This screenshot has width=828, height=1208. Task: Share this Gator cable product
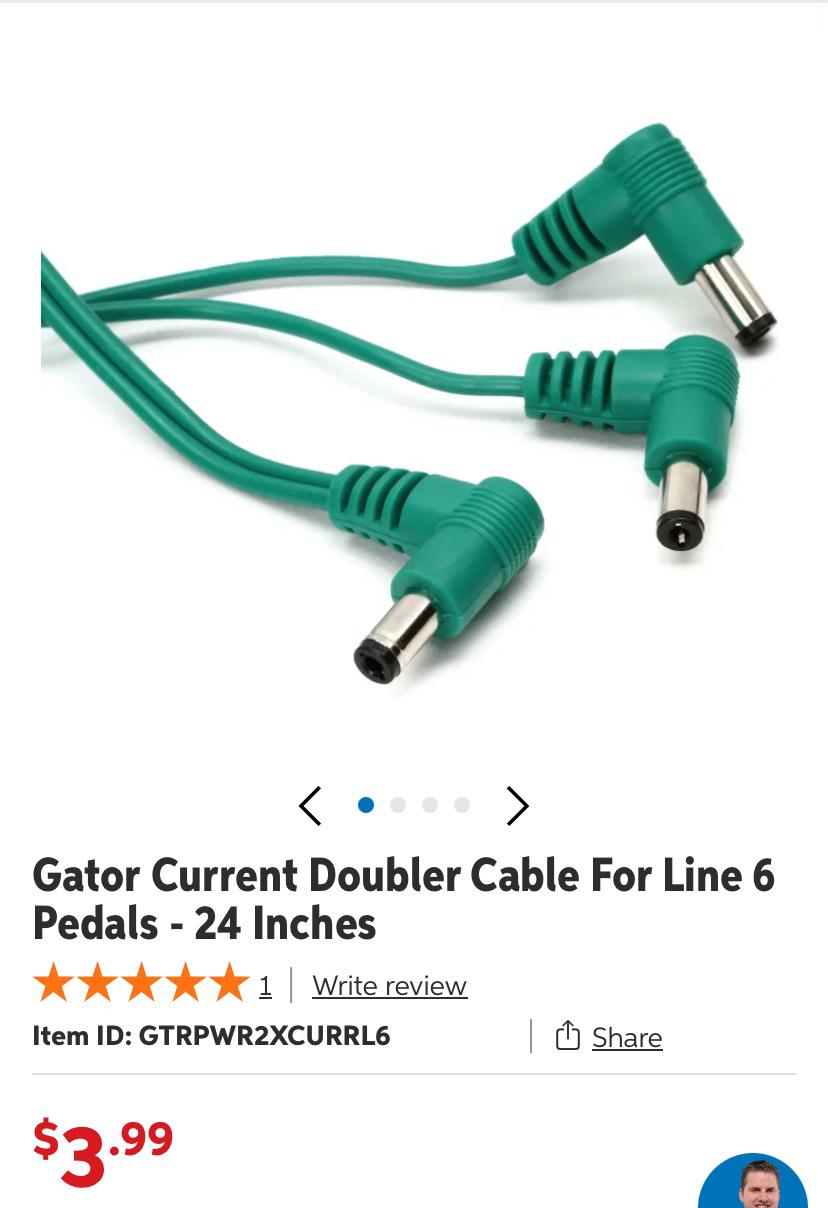point(610,1037)
